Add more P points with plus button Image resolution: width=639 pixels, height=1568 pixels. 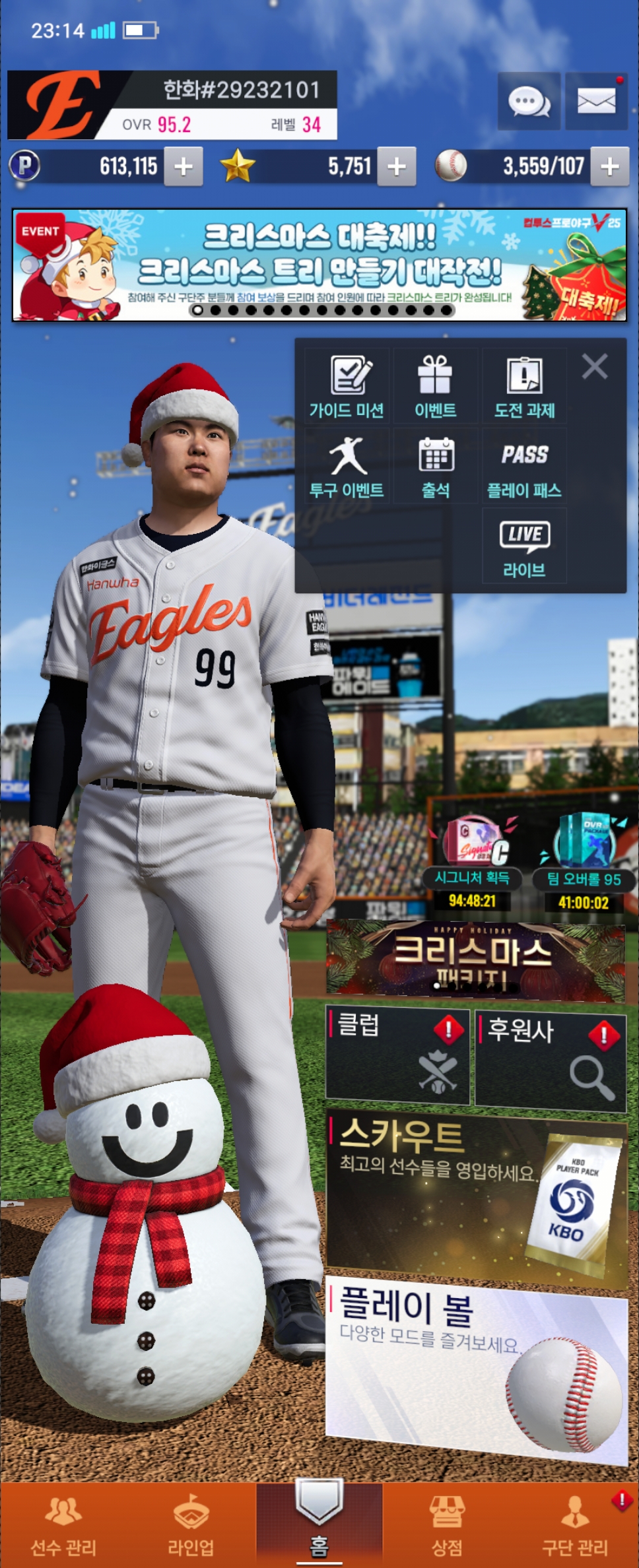[183, 166]
